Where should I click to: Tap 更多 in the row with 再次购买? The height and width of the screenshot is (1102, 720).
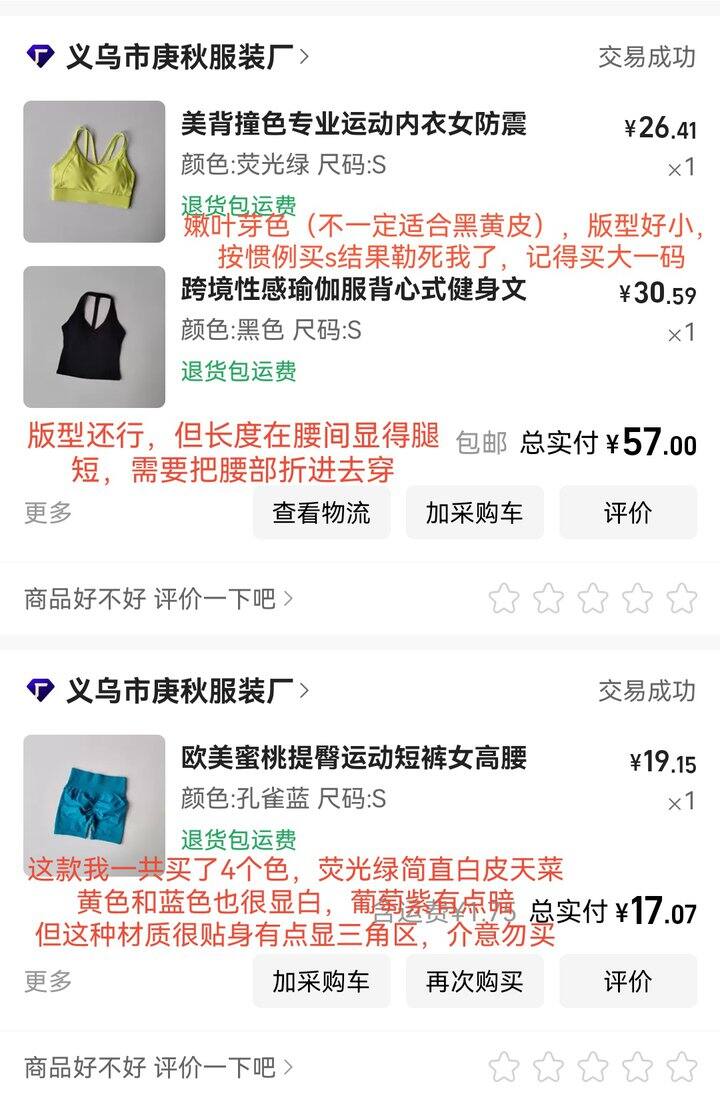click(48, 981)
